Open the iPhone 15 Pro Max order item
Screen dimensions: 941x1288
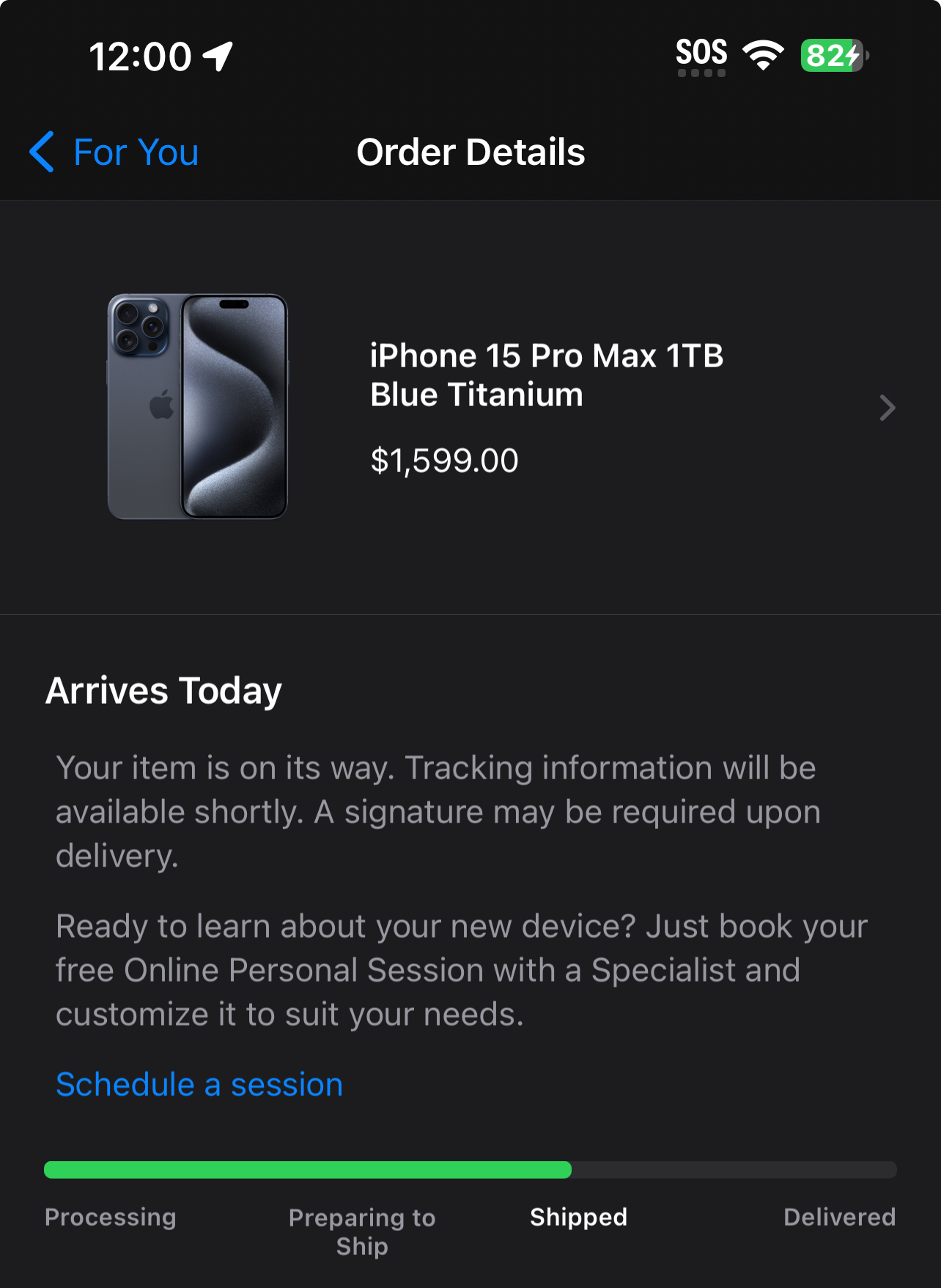tap(471, 408)
